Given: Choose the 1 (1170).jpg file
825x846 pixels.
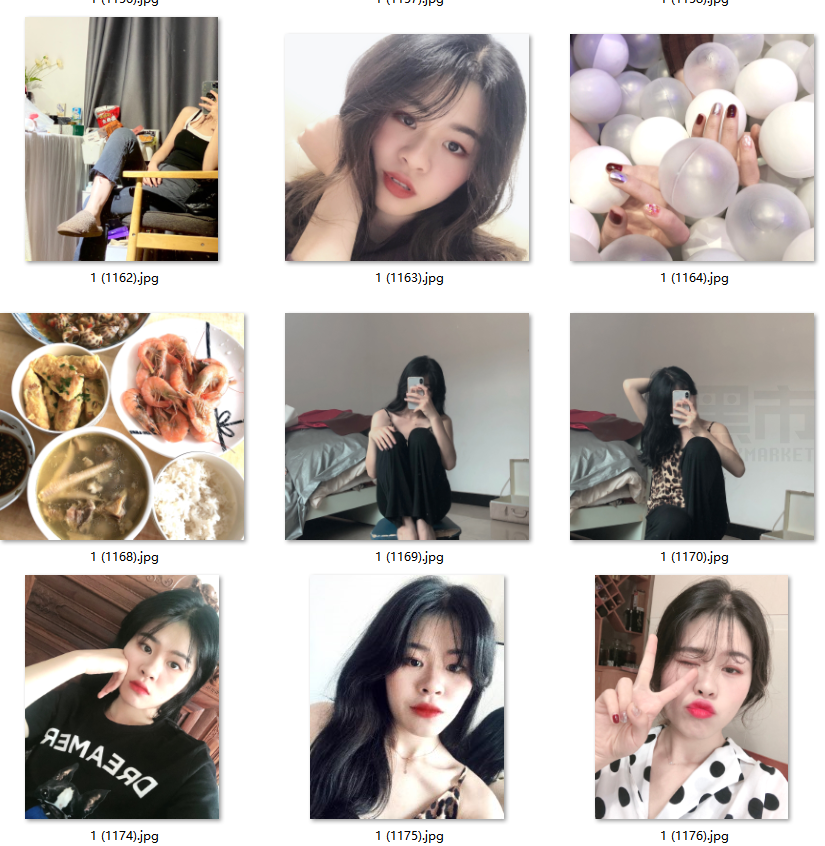Looking at the screenshot, I should tap(692, 426).
